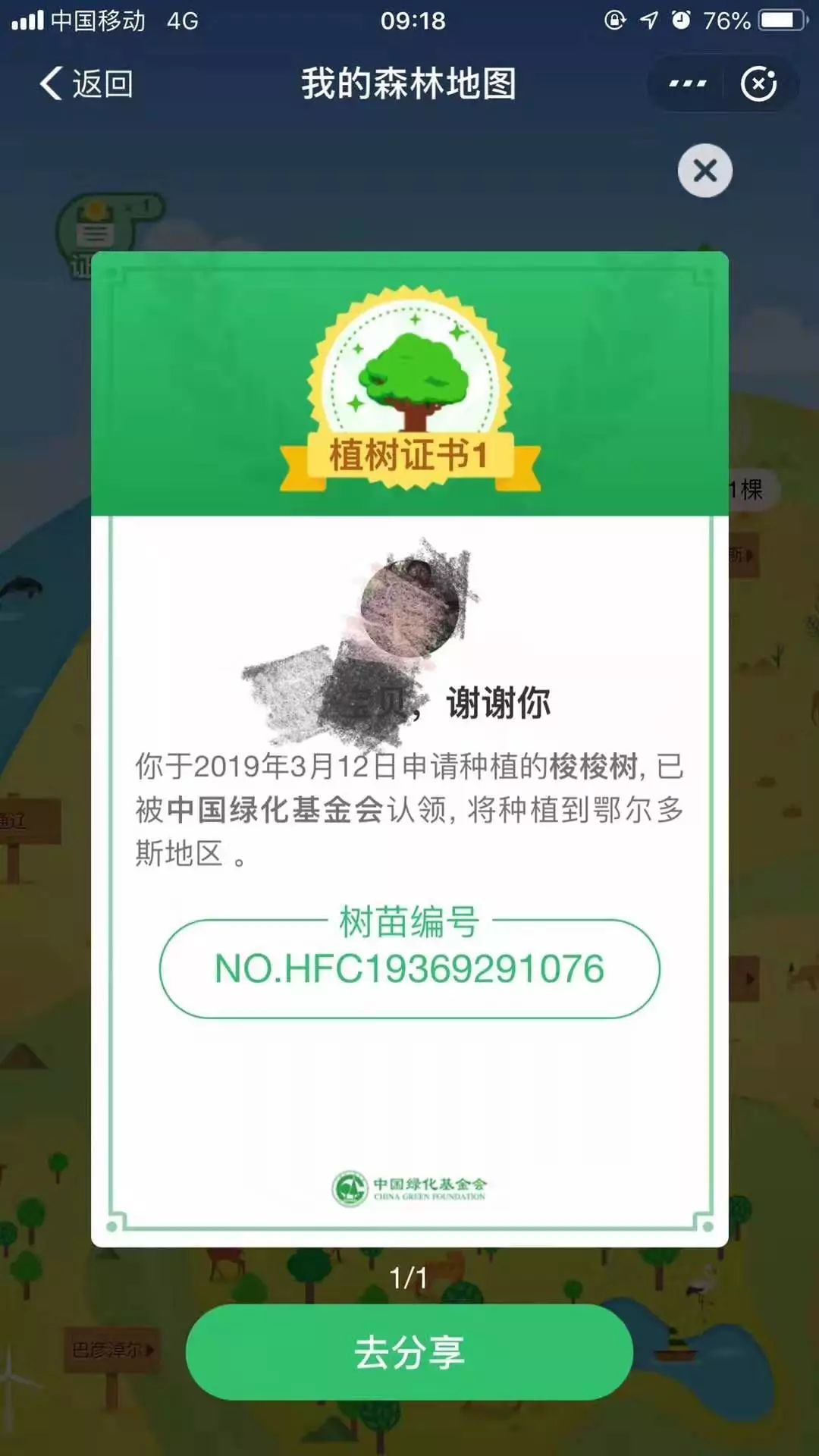
Task: Tap the back chevron arrow icon
Action: (52, 85)
